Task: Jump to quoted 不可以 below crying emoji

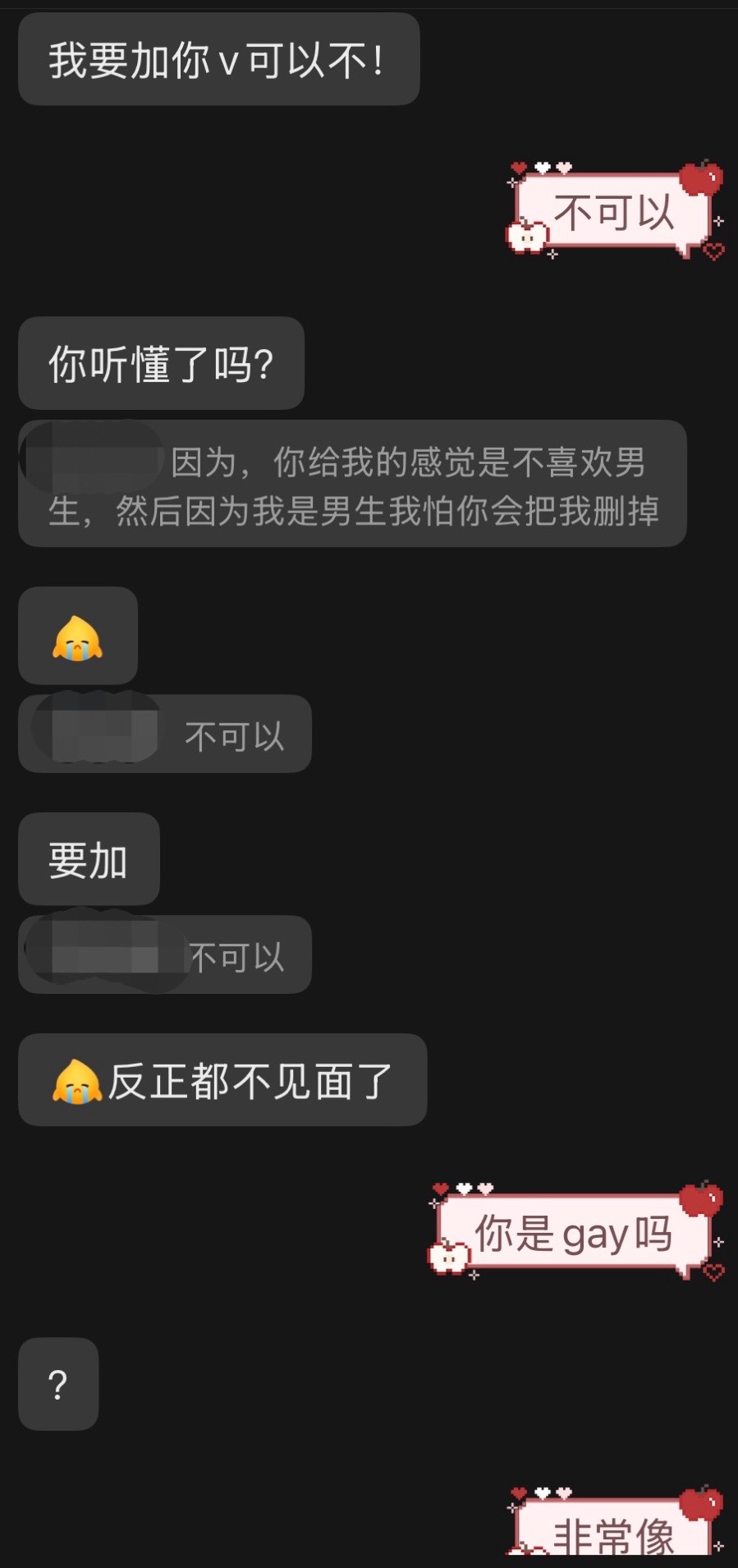Action: pyautogui.click(x=165, y=733)
